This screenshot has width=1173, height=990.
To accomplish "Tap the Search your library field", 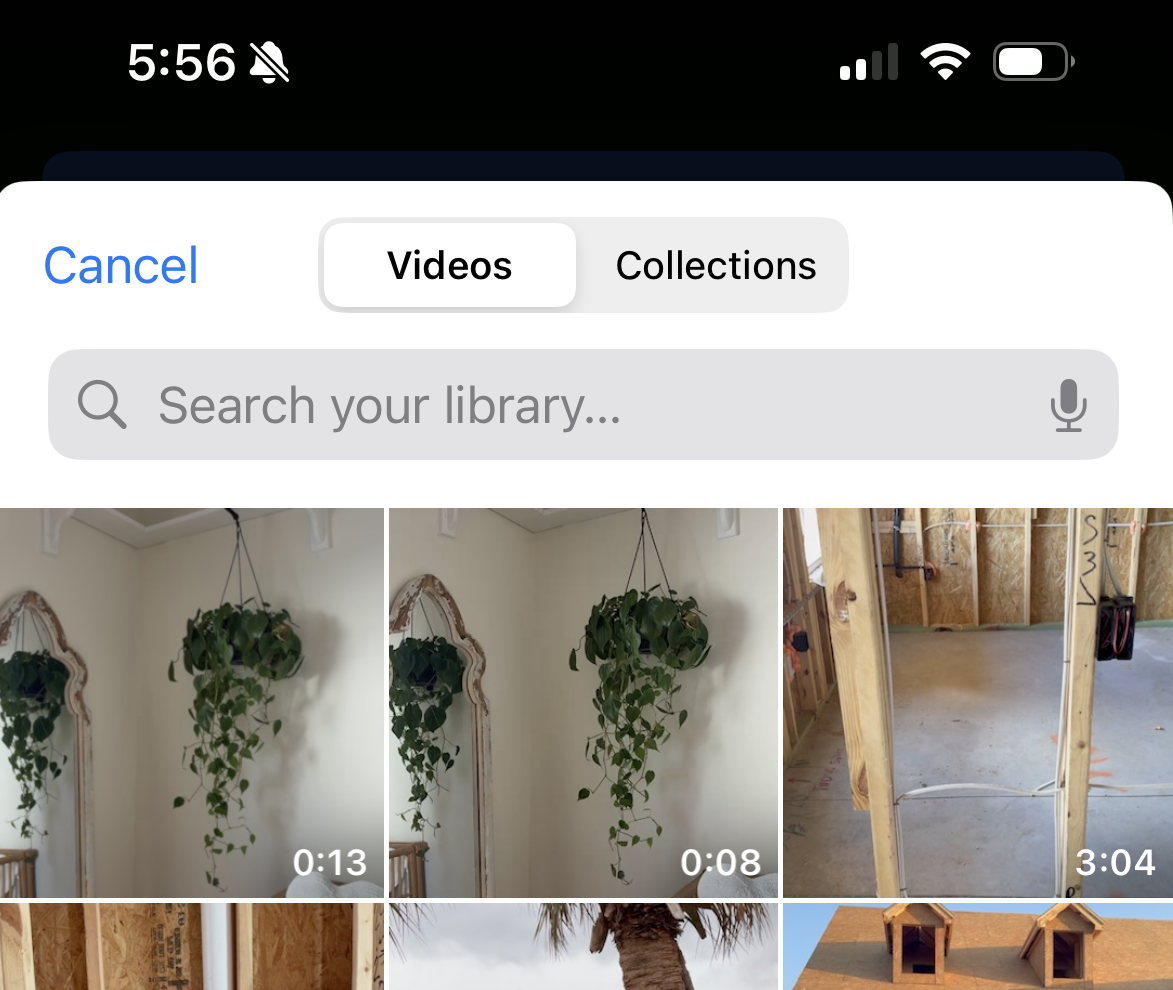I will (x=560, y=405).
